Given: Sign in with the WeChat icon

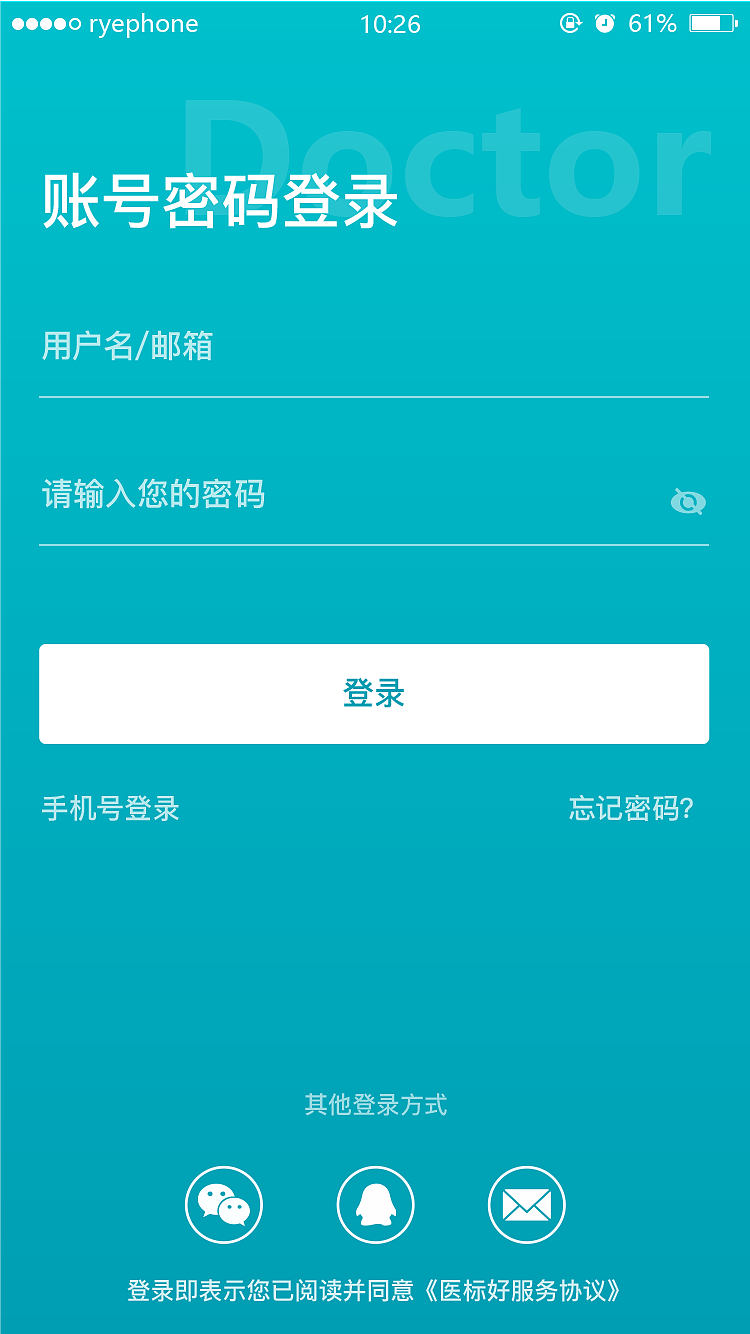Looking at the screenshot, I should coord(223,1204).
